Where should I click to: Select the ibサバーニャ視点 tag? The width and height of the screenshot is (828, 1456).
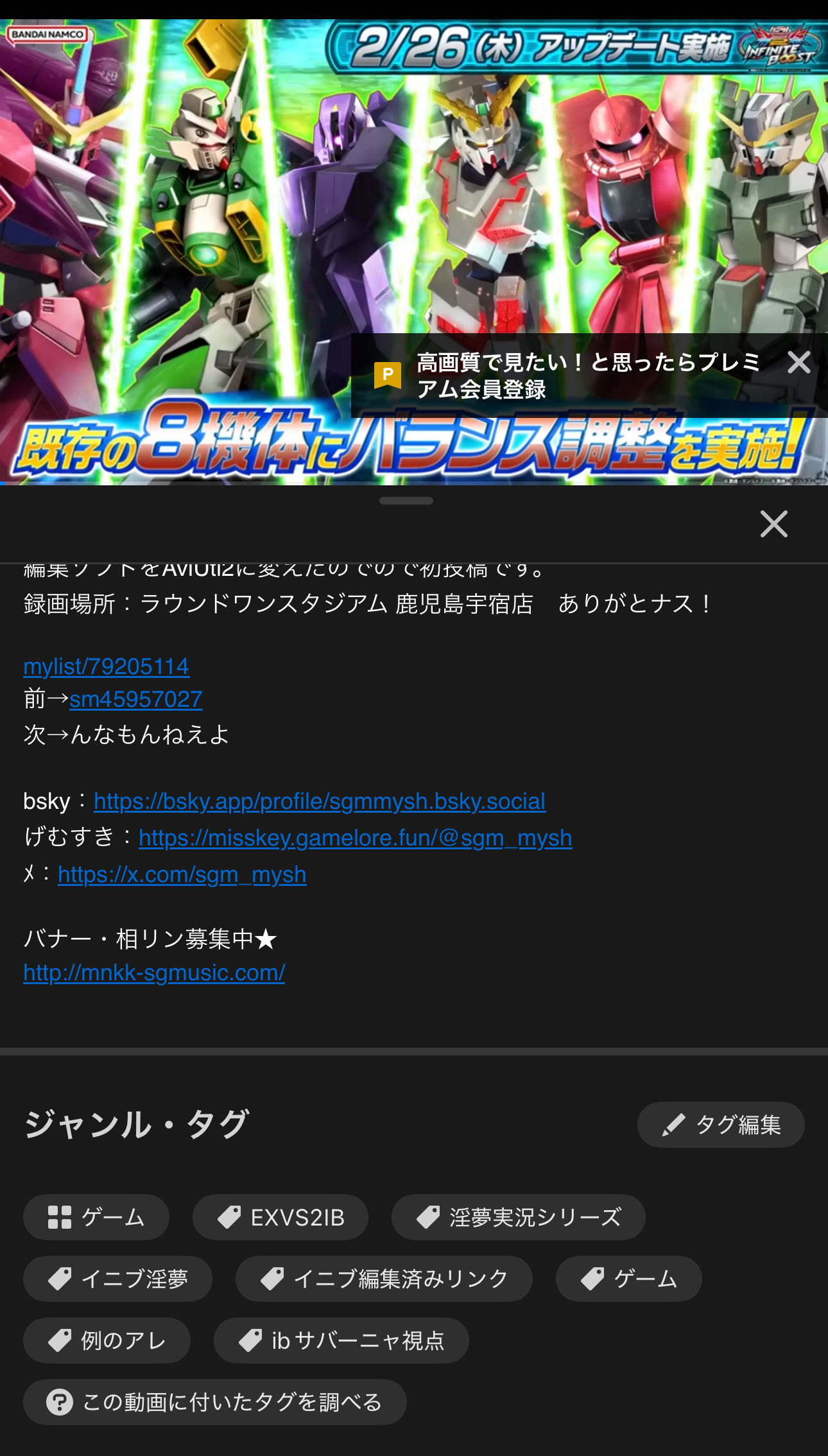point(341,1340)
